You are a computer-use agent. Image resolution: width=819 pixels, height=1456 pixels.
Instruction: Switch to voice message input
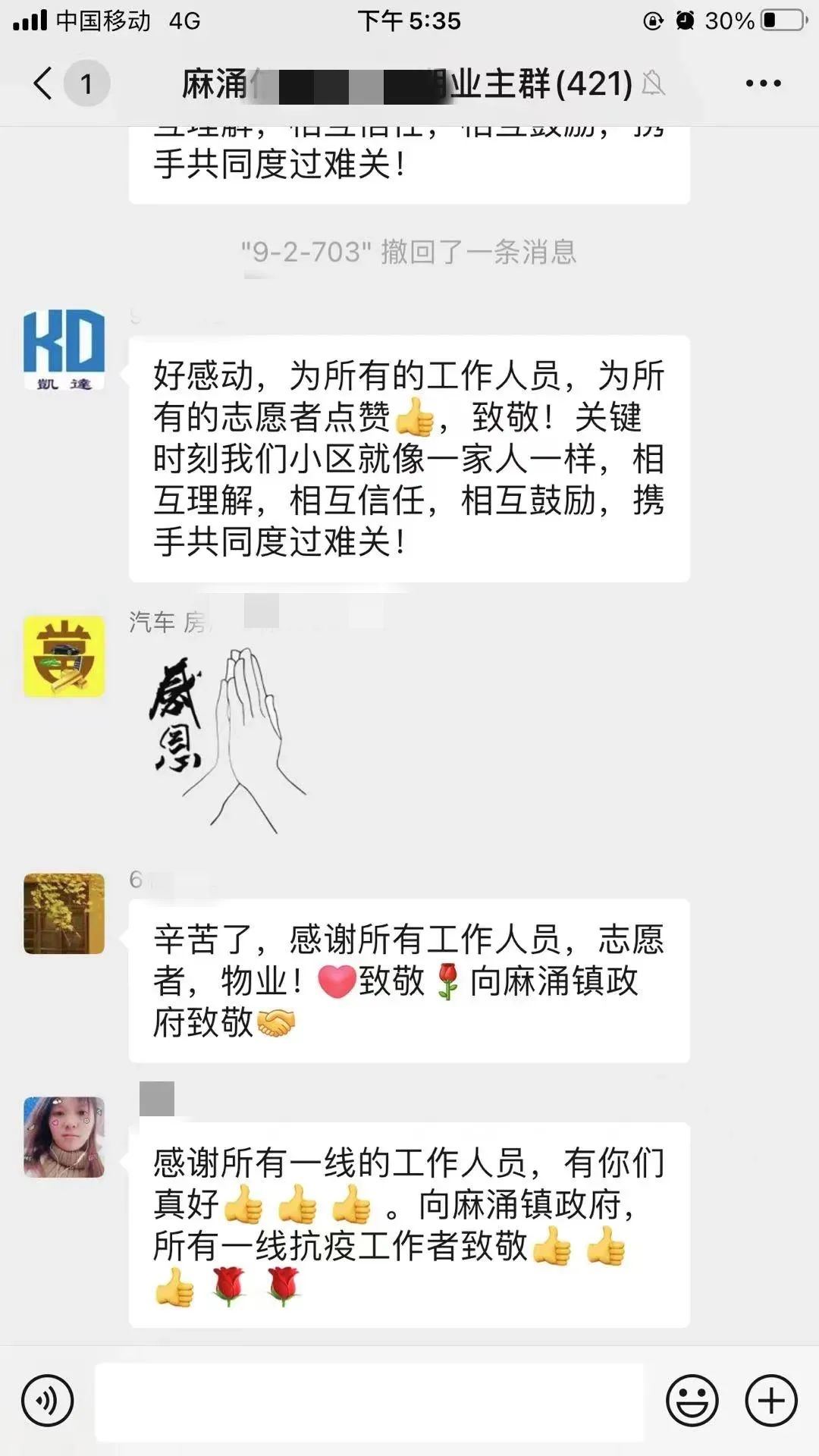(x=48, y=1401)
